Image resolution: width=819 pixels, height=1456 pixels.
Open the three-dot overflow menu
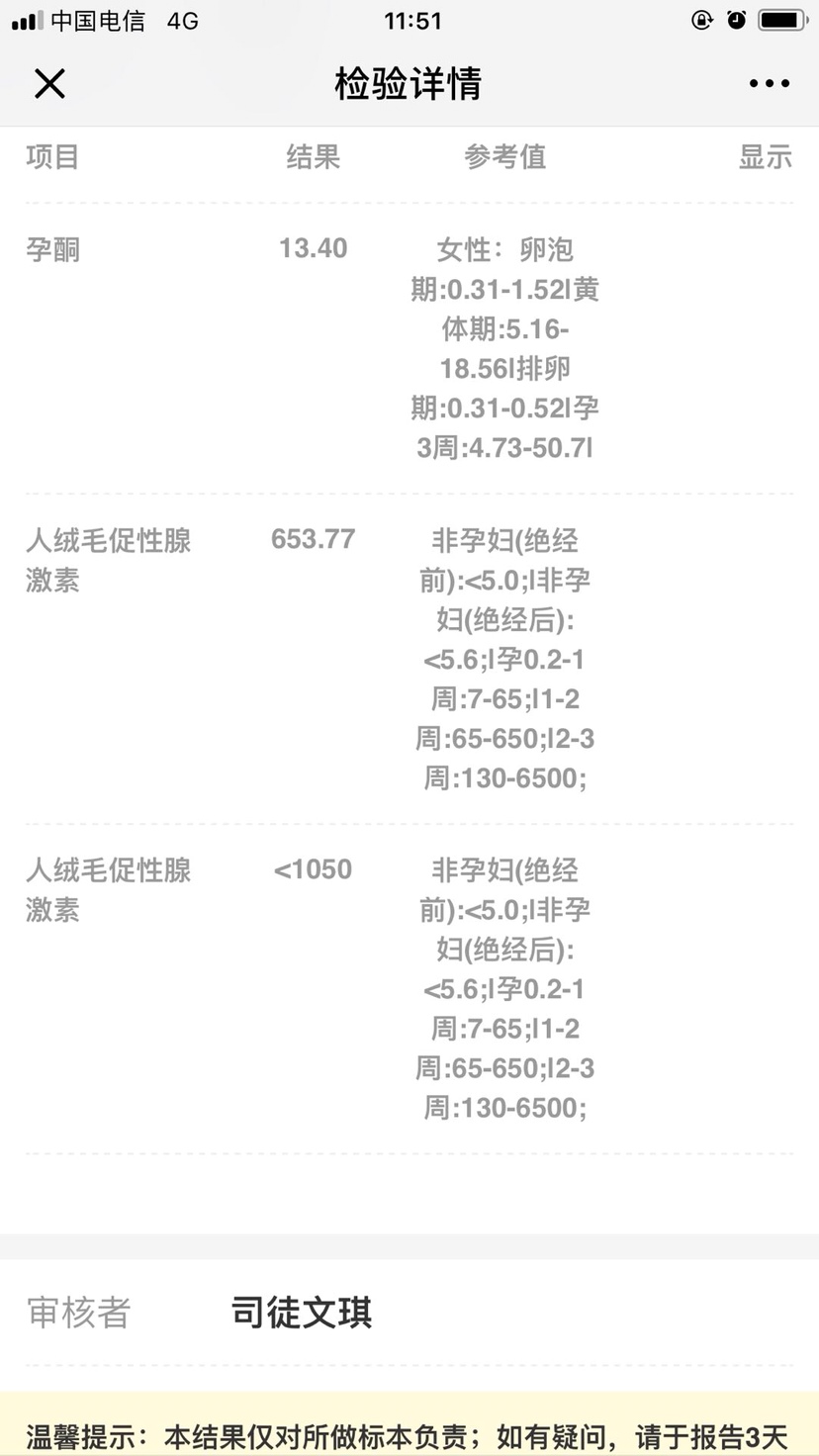(769, 84)
